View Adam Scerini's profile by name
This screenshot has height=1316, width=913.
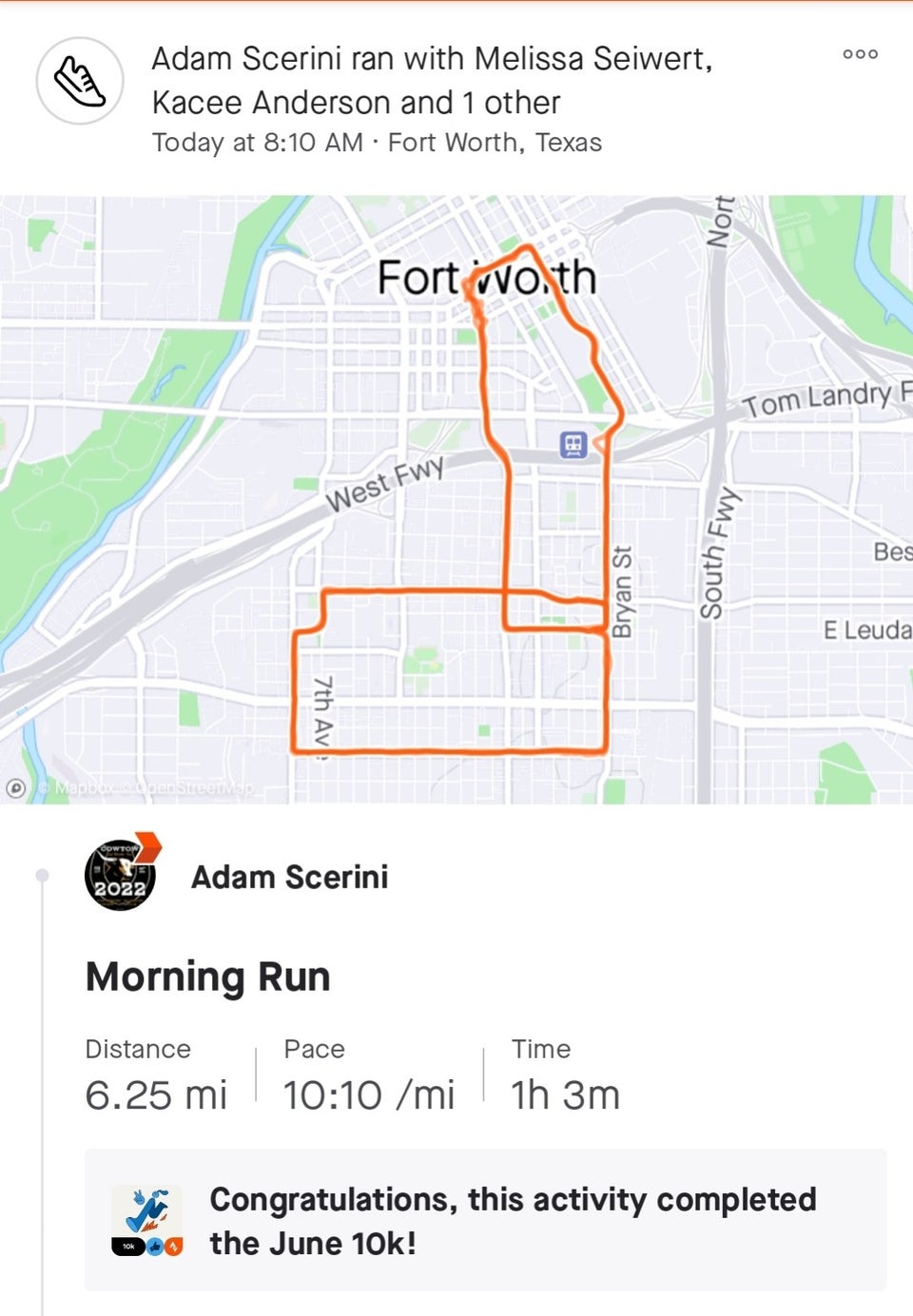289,877
